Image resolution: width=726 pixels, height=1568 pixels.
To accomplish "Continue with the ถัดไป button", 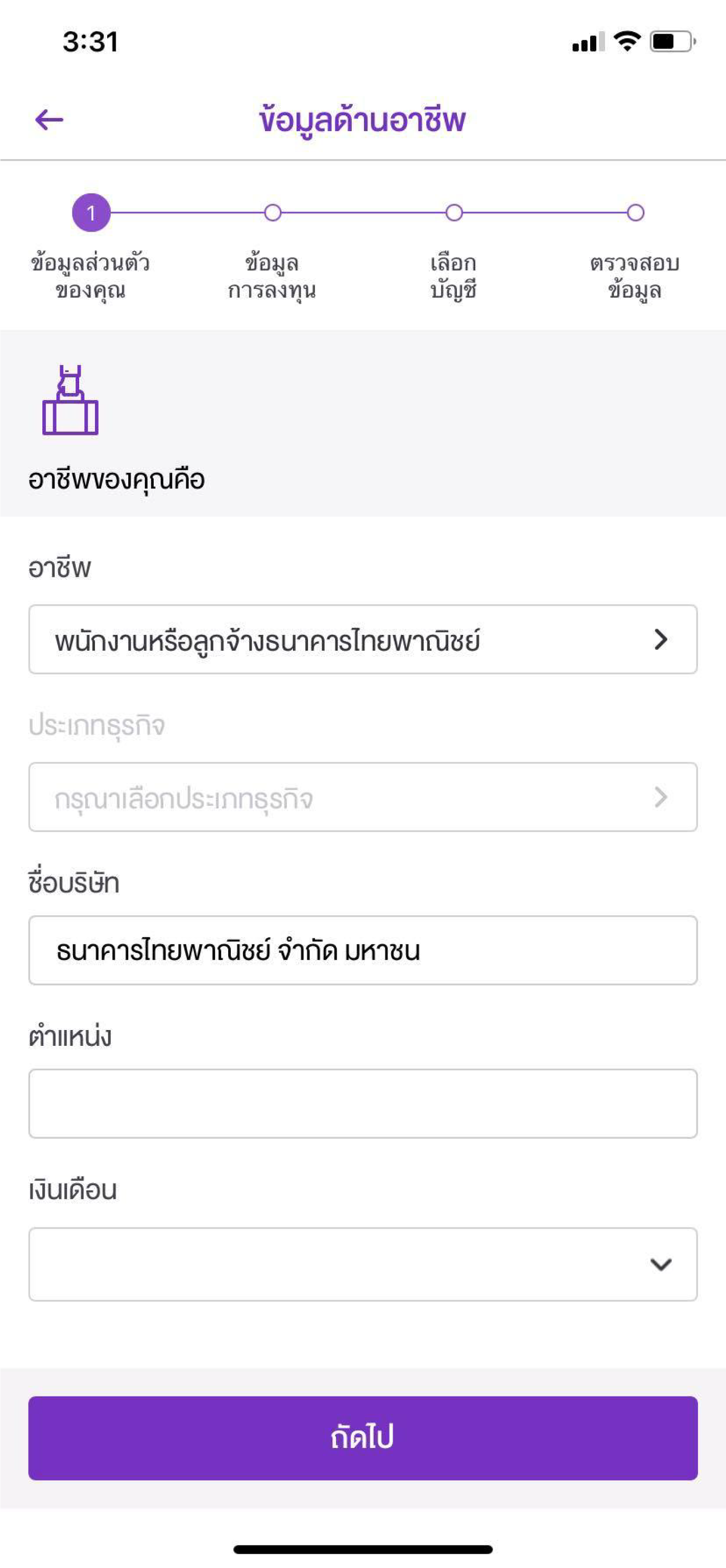I will coord(363,1438).
